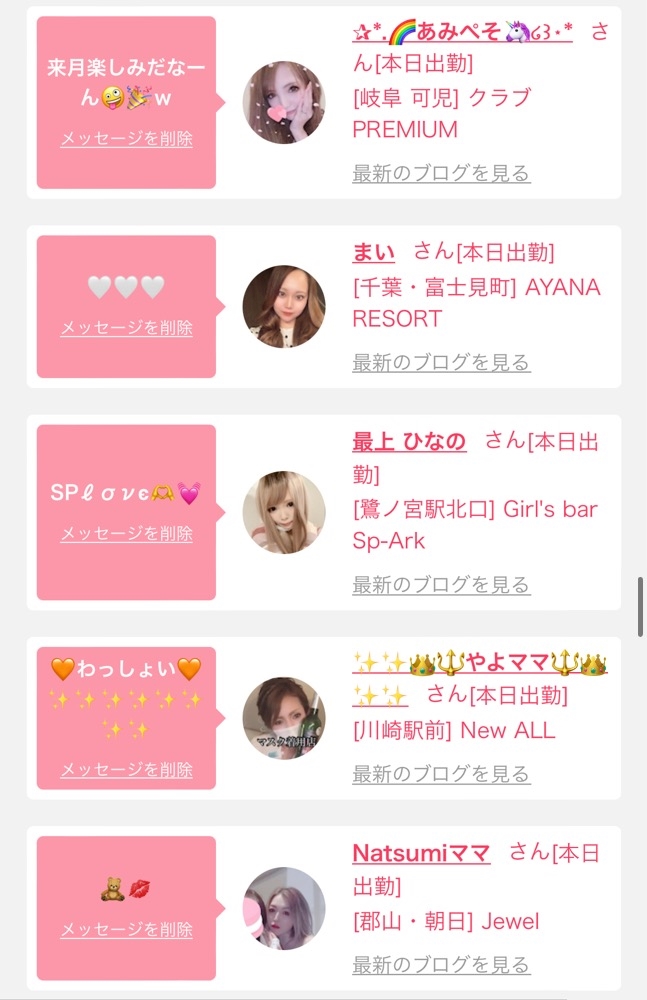Viewport: 647px width, 1000px height.
Task: View Natsumiママ's latest blog
Action: click(x=441, y=964)
